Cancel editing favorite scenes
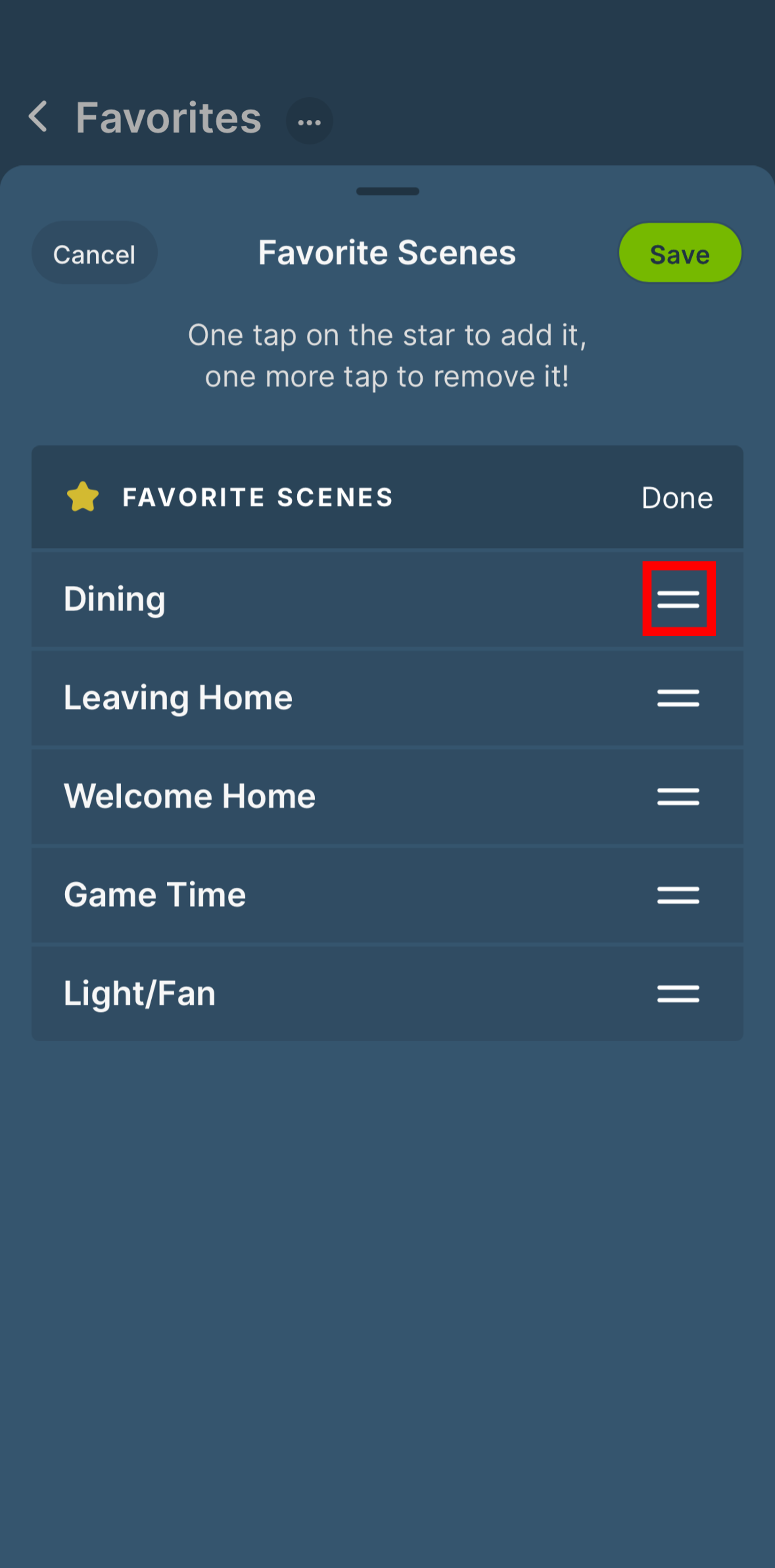 pyautogui.click(x=94, y=253)
